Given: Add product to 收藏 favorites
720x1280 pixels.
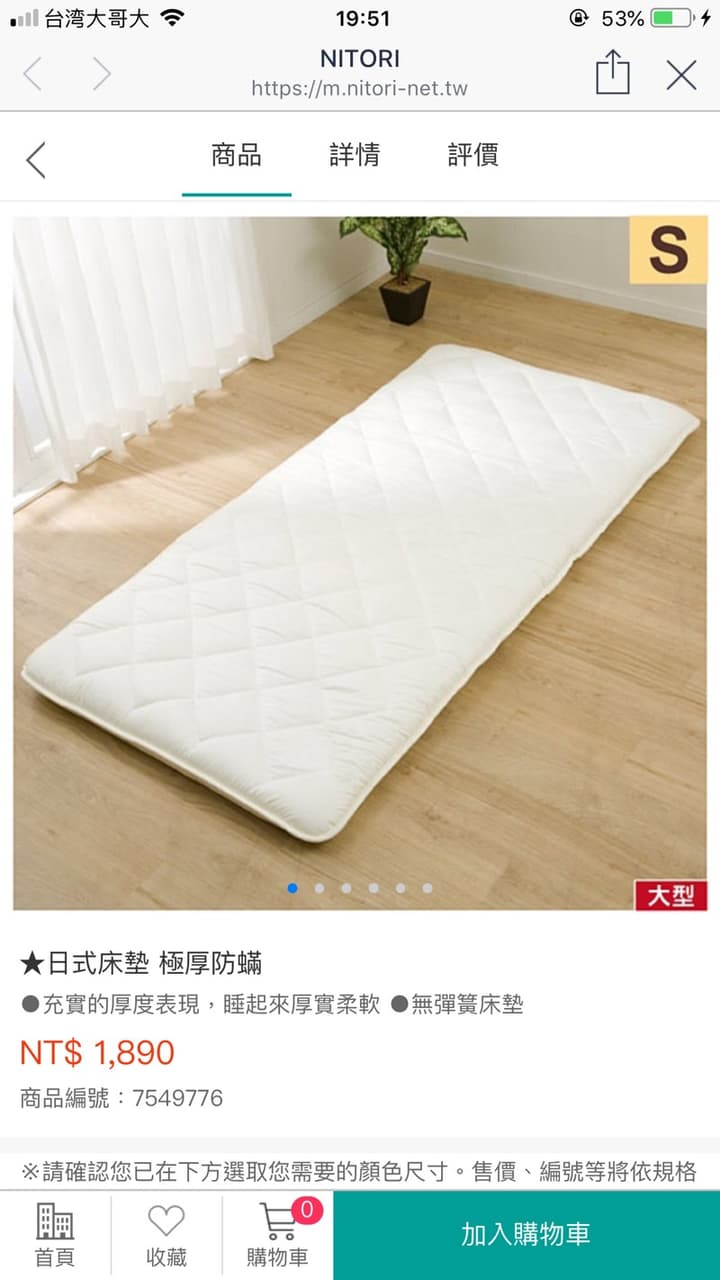Looking at the screenshot, I should point(166,1235).
